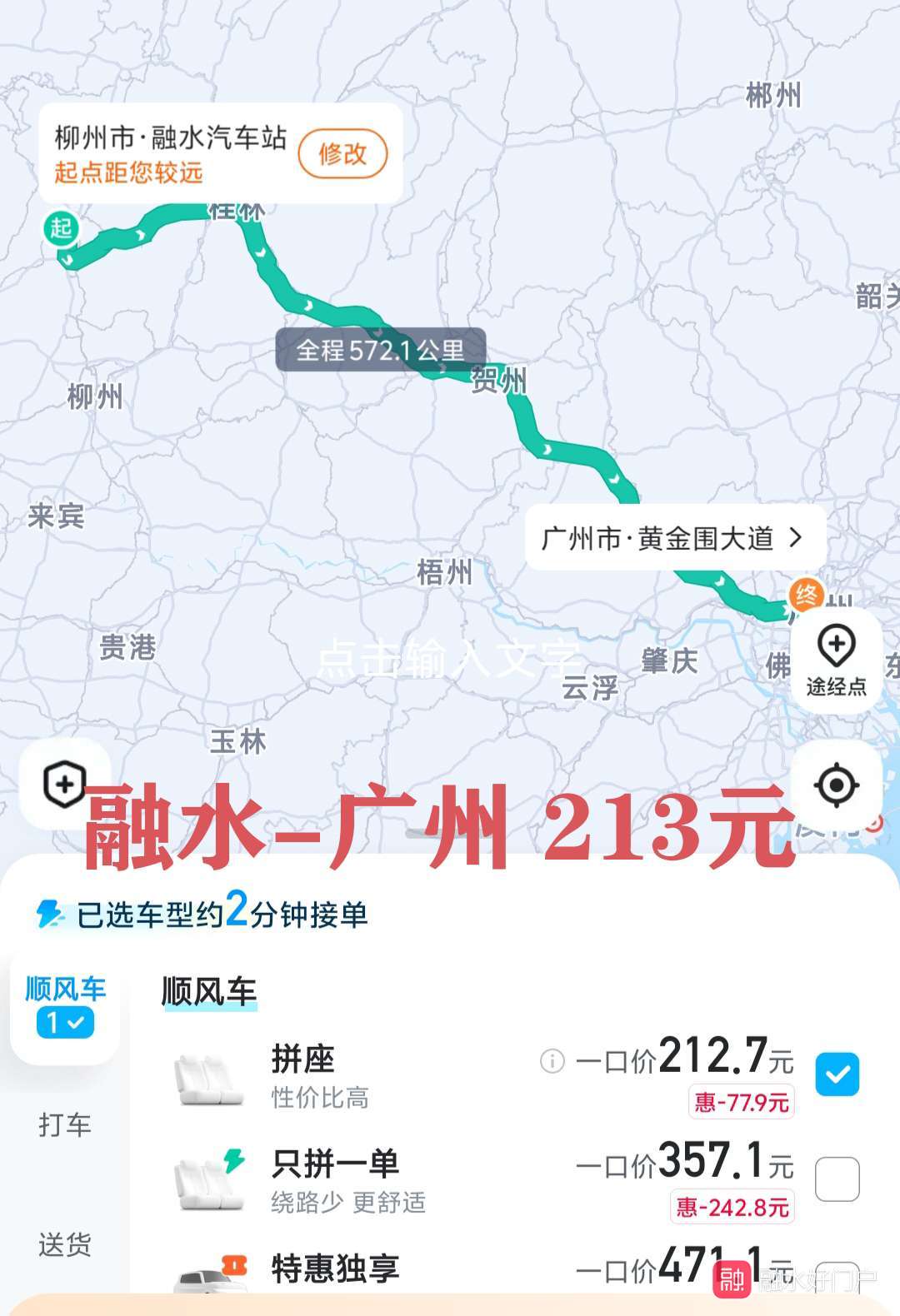Switch to the 打车 tab
Image resolution: width=900 pixels, height=1316 pixels.
coord(64,1125)
